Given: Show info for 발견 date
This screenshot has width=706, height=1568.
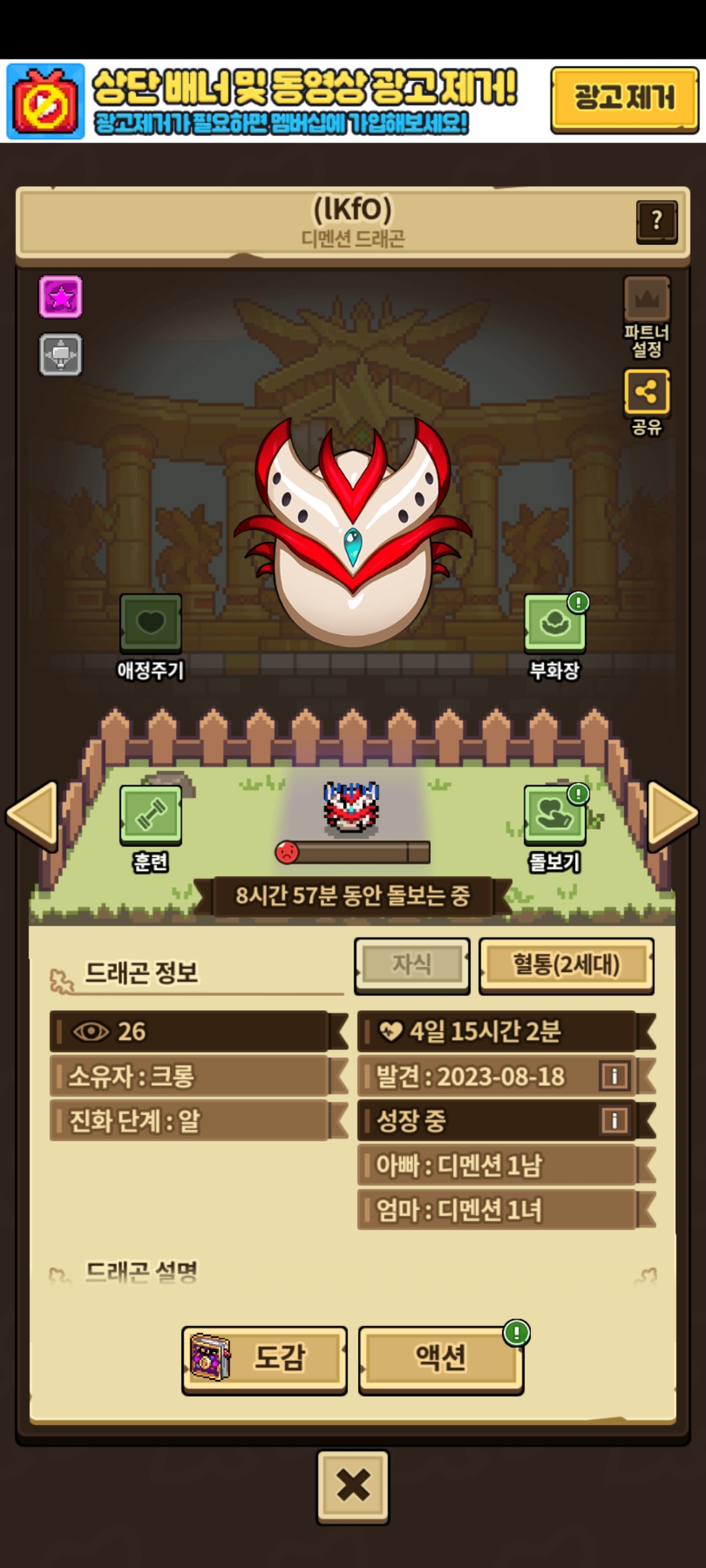Looking at the screenshot, I should pos(614,1076).
